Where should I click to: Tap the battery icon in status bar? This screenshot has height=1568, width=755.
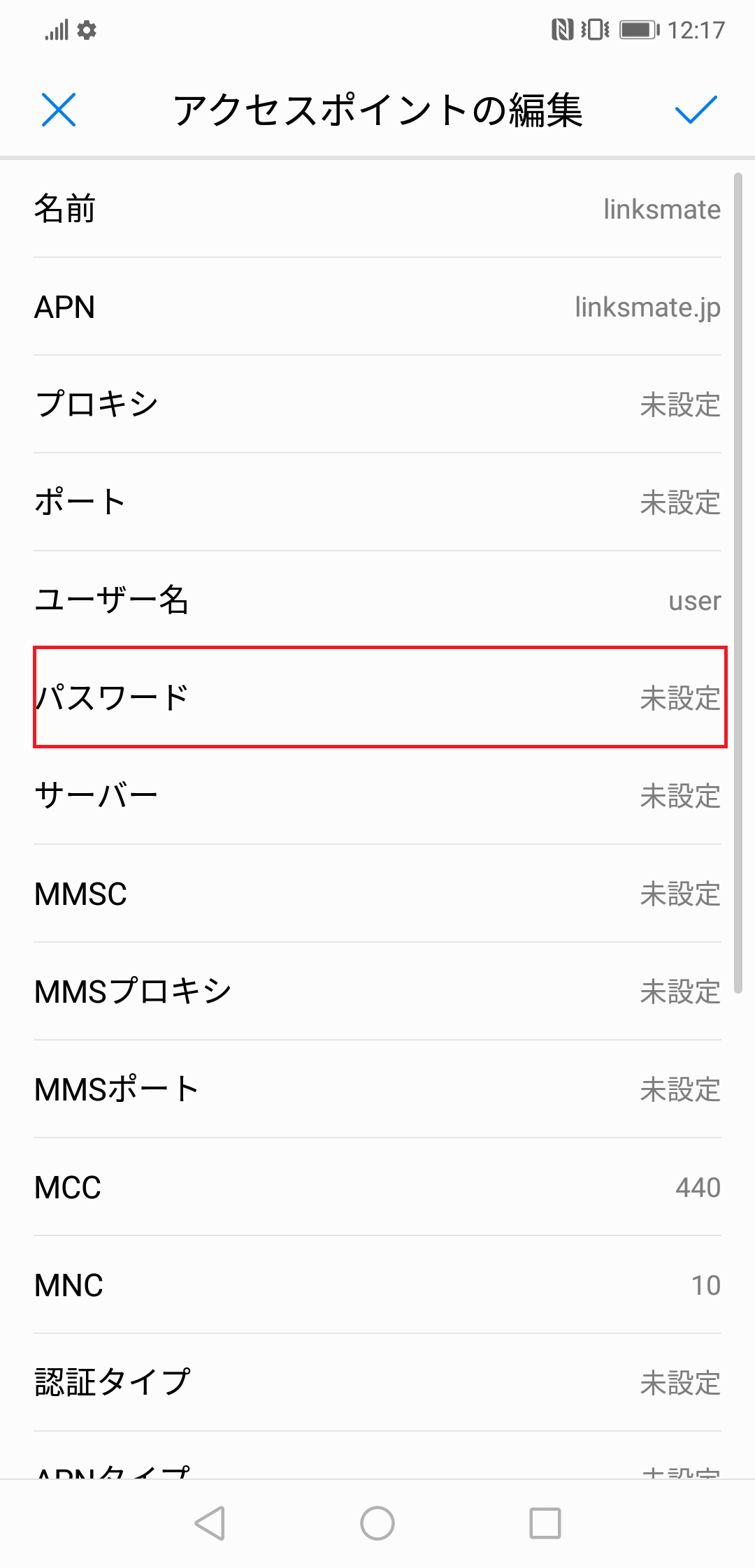pos(638,29)
